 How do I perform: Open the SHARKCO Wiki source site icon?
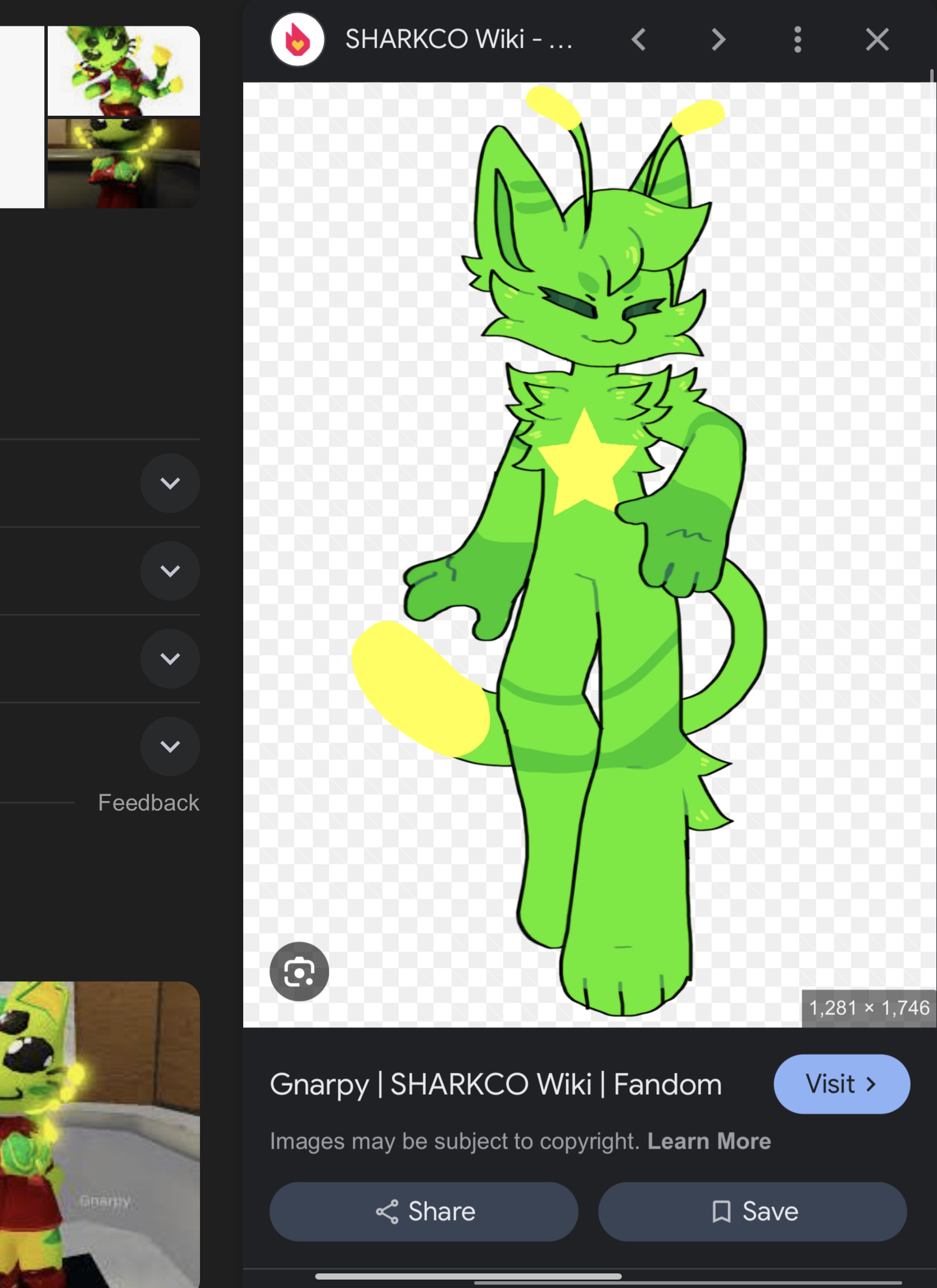coord(298,40)
